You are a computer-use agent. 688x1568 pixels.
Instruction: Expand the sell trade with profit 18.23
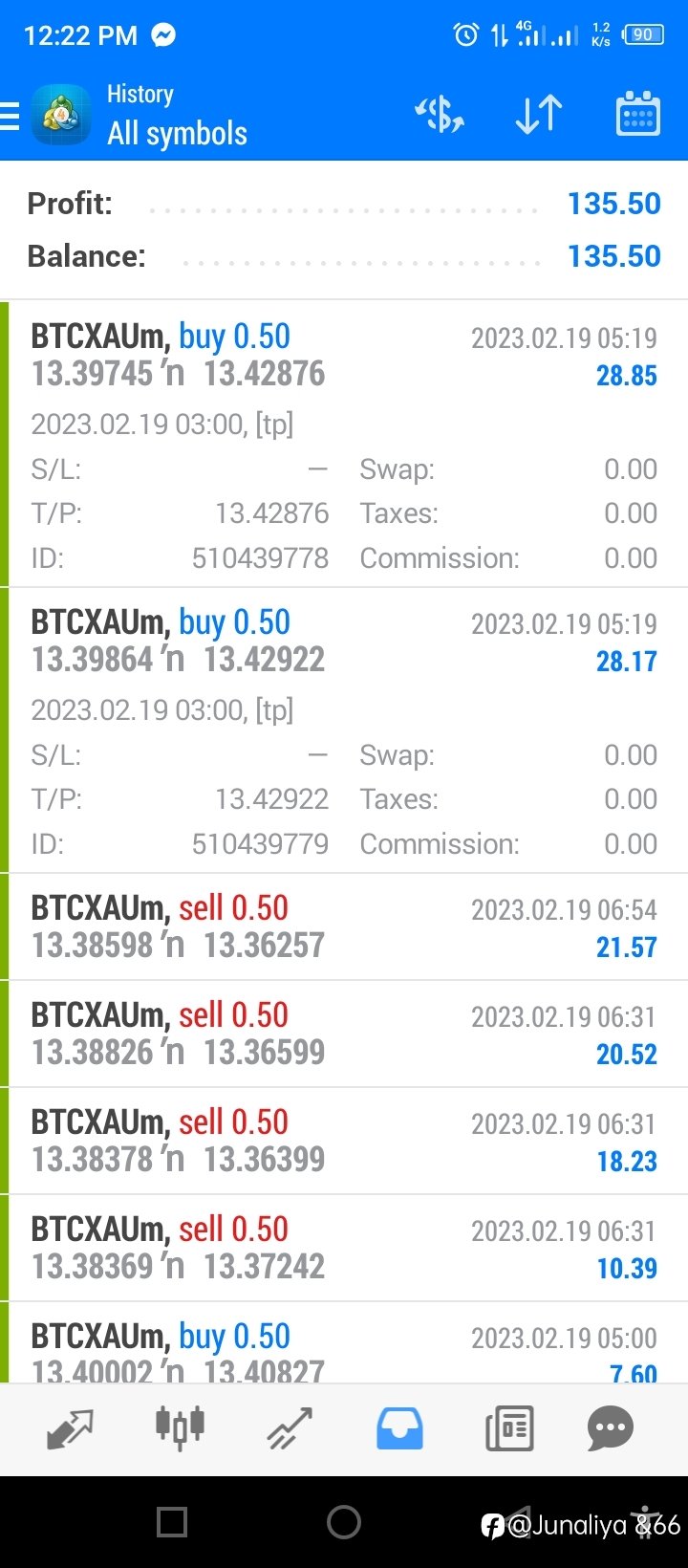(x=344, y=1141)
